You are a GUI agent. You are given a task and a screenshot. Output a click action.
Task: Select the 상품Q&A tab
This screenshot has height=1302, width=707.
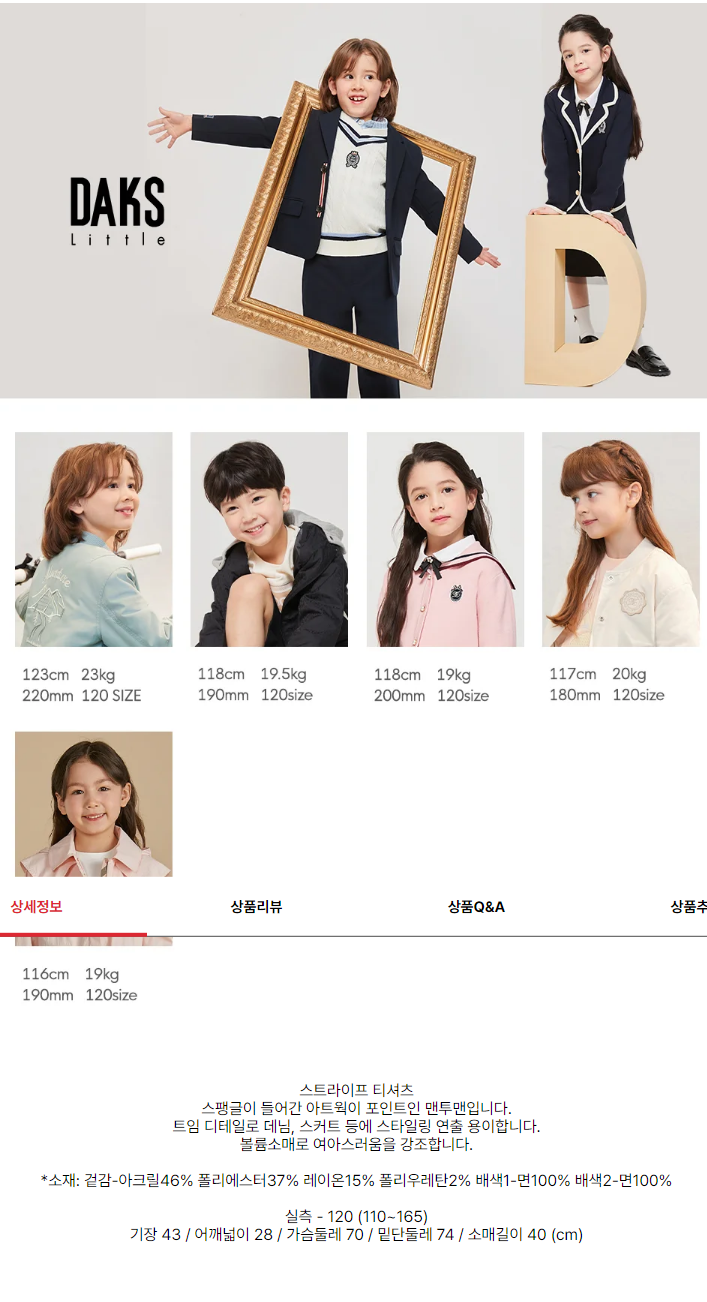476,907
